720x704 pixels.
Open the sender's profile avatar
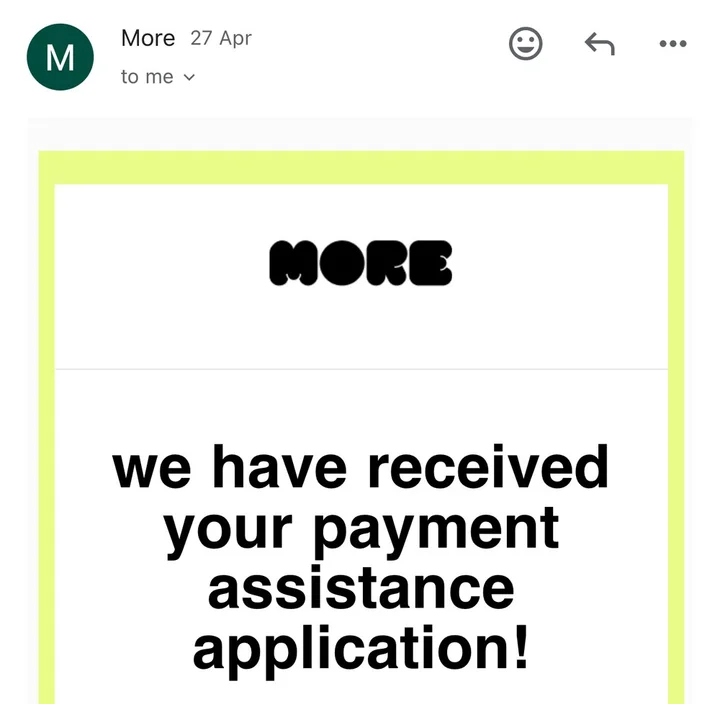60,57
